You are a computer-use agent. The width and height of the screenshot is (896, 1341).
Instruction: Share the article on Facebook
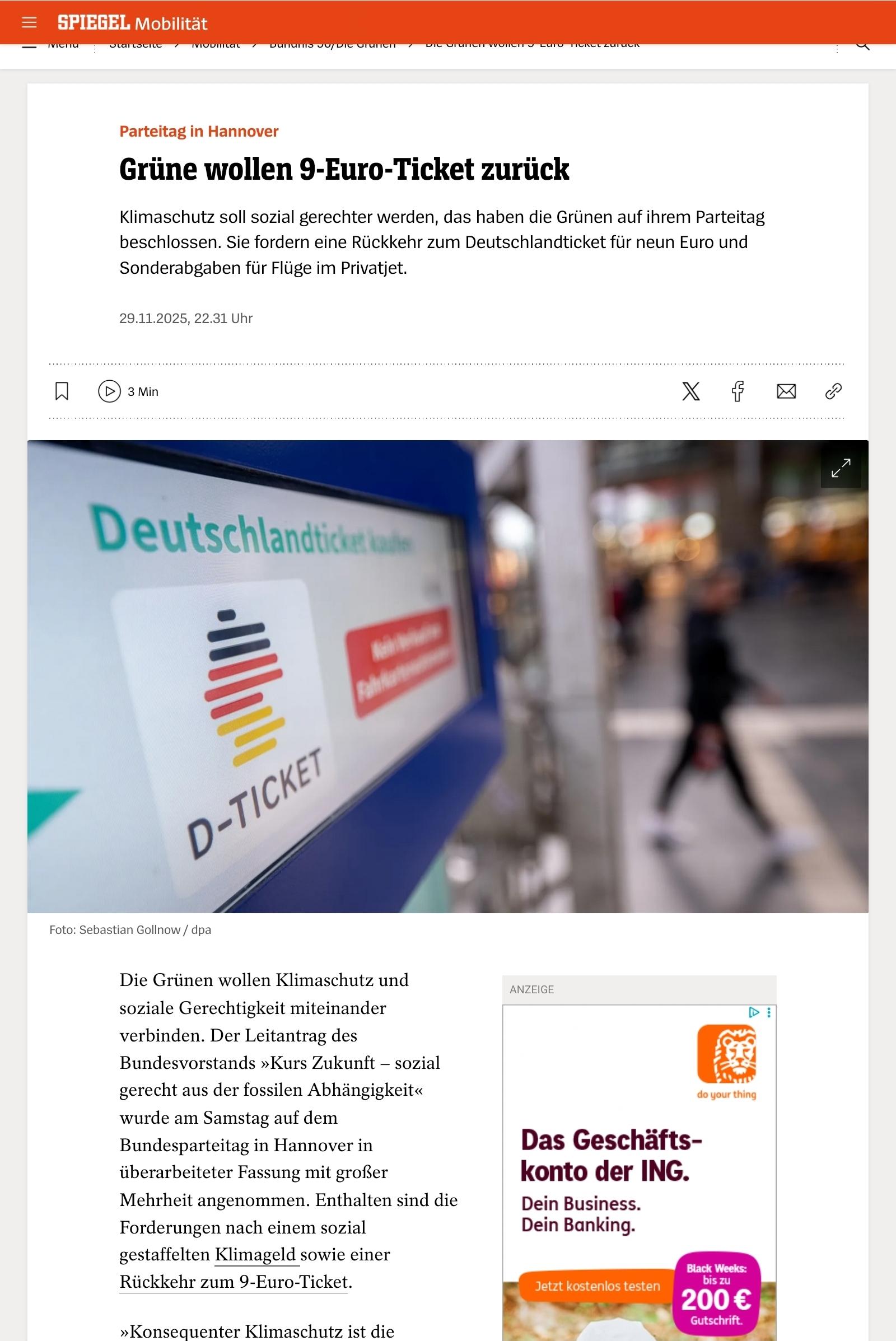[738, 391]
